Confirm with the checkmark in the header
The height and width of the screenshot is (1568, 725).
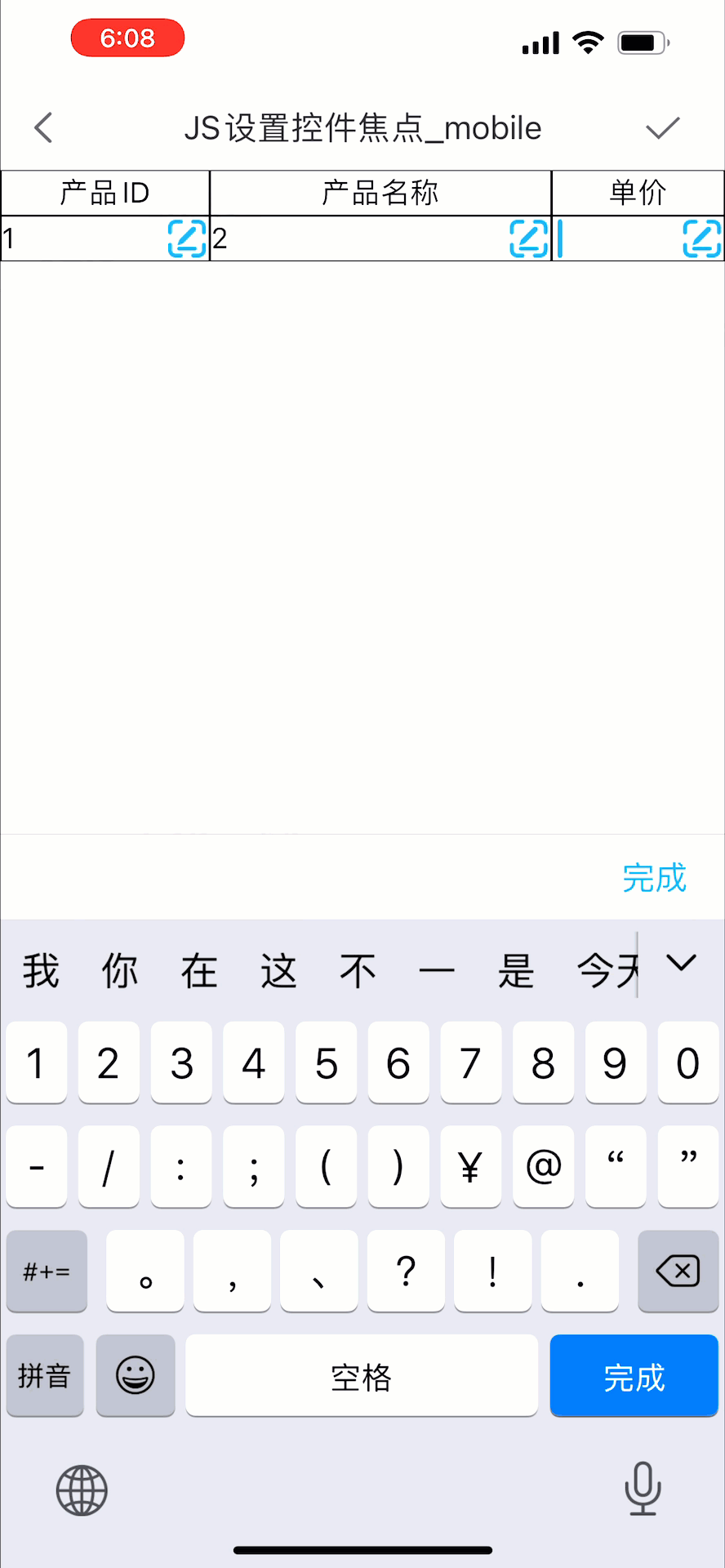[662, 128]
